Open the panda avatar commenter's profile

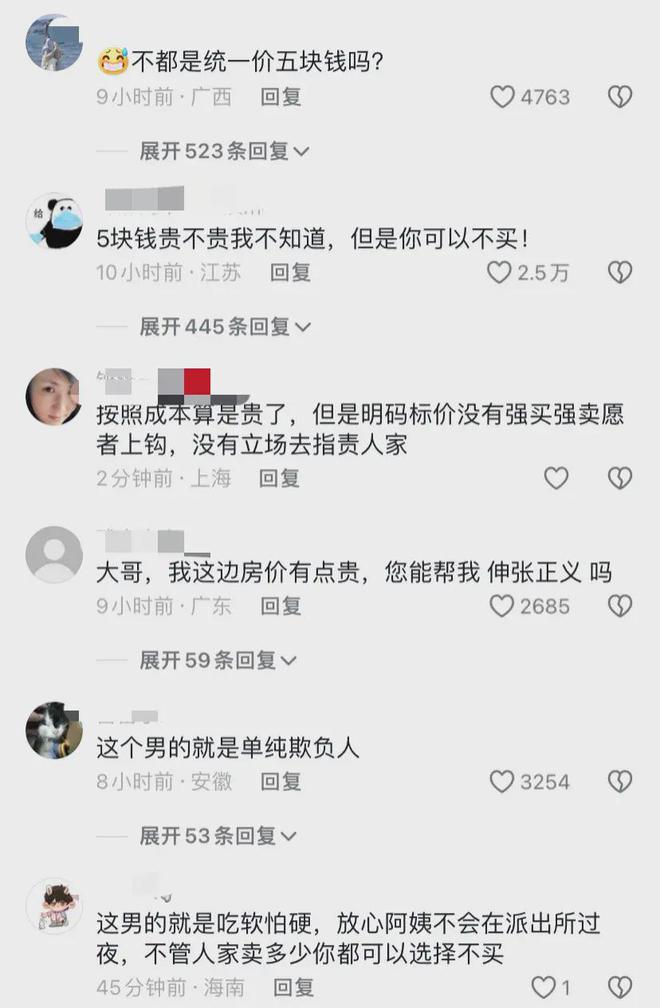pos(53,219)
